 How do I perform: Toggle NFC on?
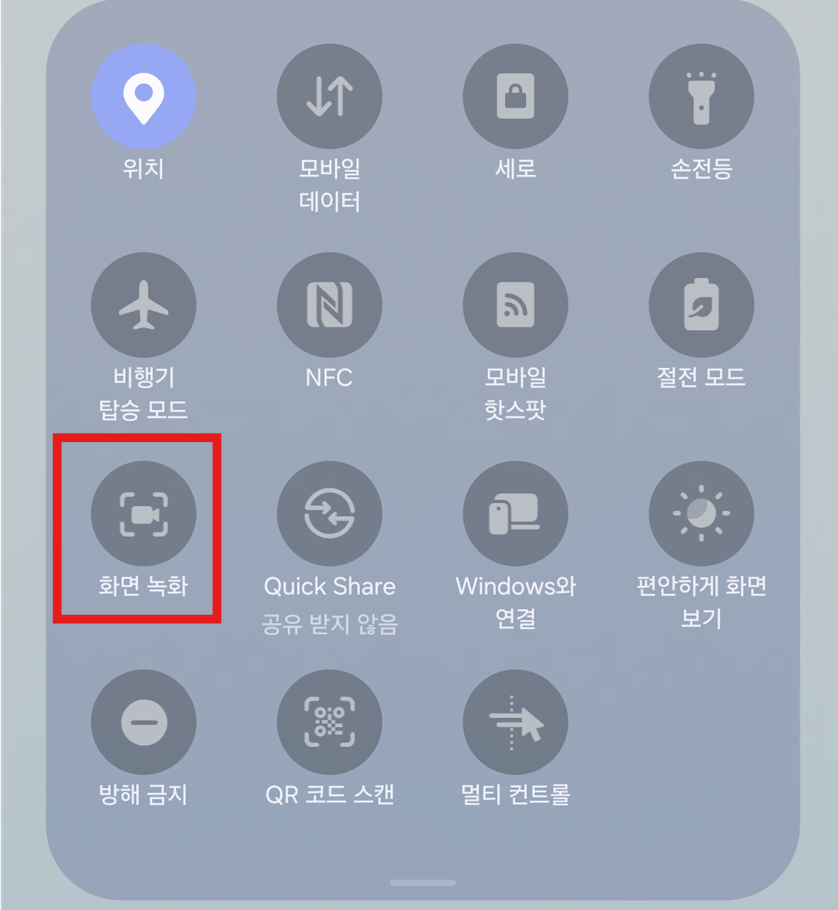(329, 305)
